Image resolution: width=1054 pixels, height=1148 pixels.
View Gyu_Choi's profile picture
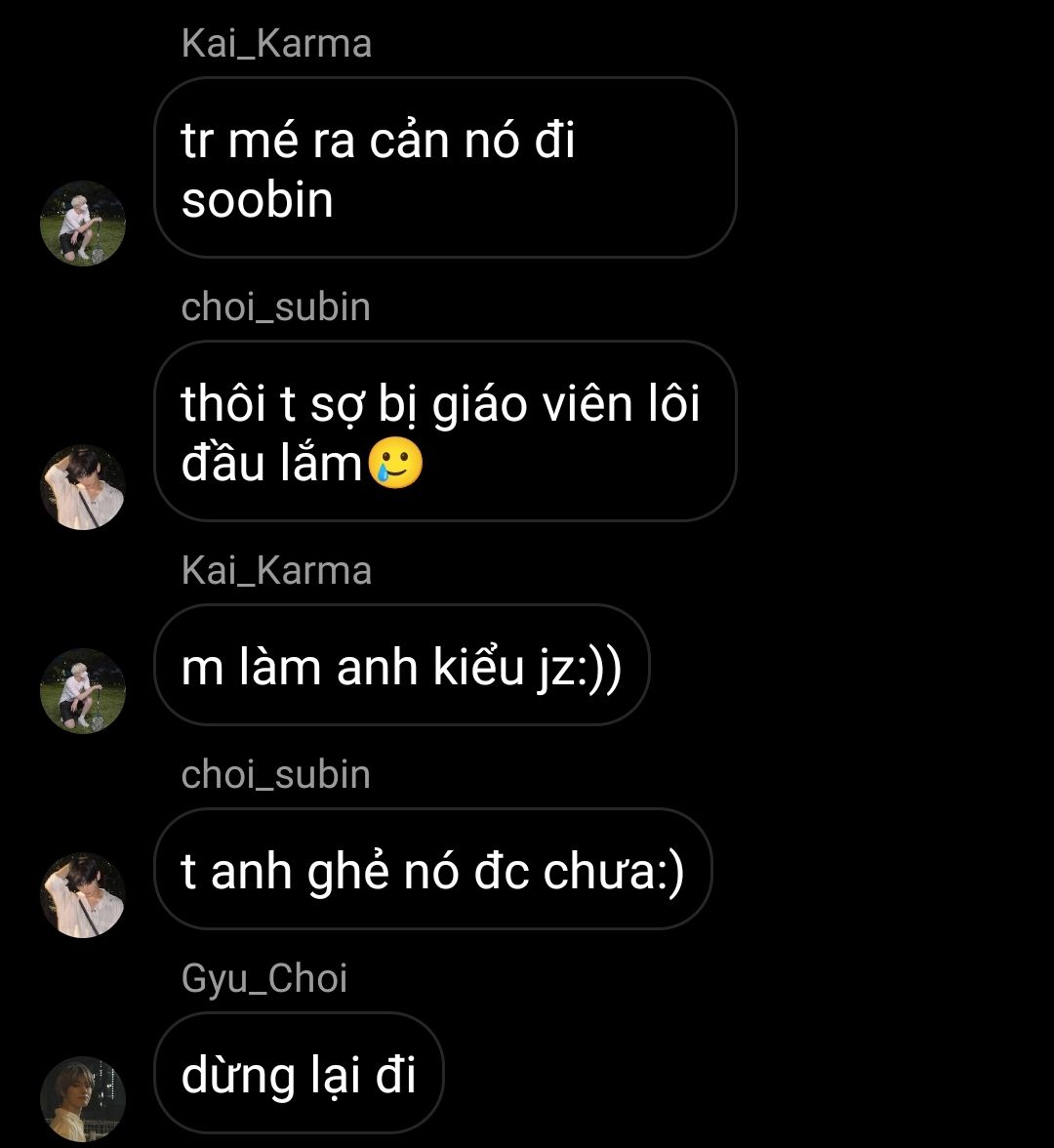(x=83, y=1098)
